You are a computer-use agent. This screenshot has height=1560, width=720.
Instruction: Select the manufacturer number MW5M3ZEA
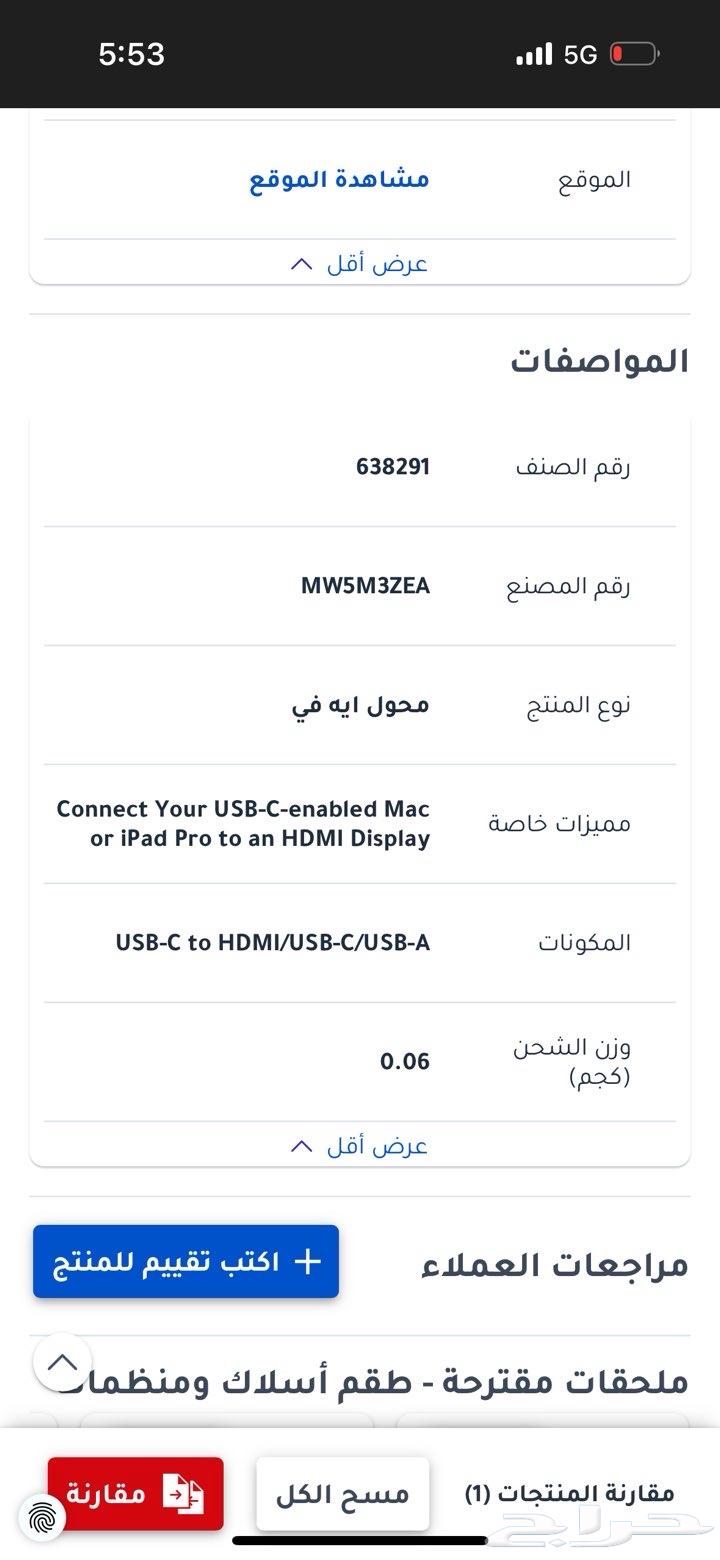pyautogui.click(x=365, y=586)
